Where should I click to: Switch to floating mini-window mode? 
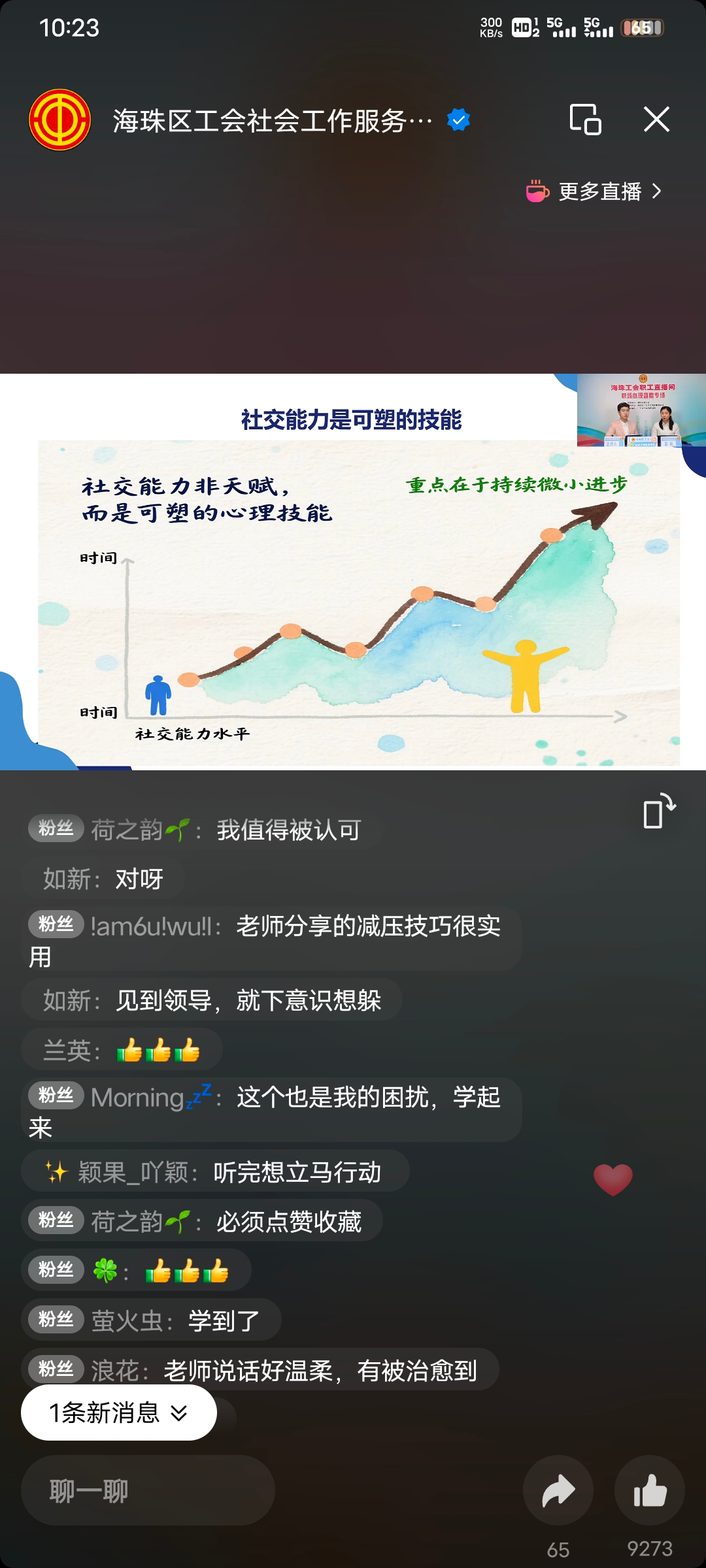click(x=585, y=120)
